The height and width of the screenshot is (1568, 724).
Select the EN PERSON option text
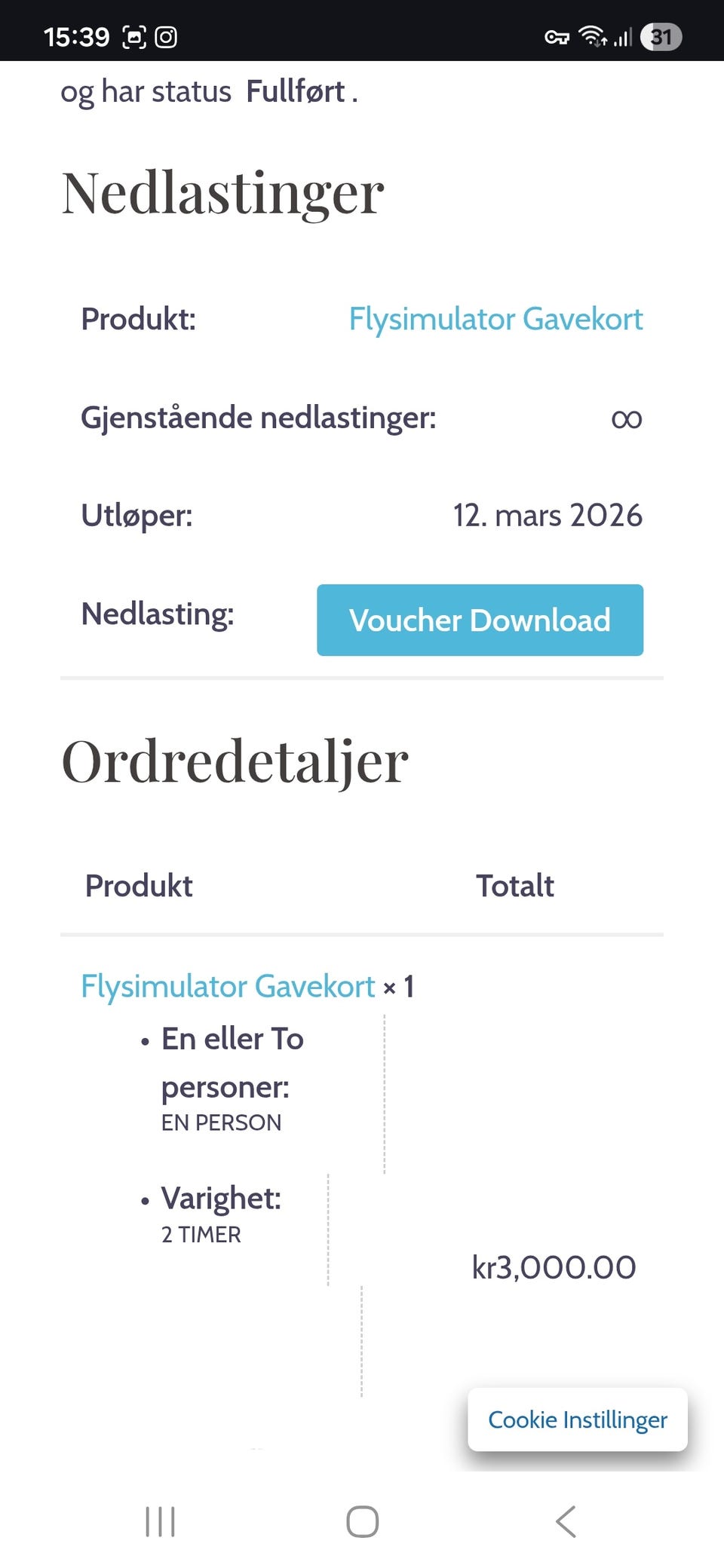pyautogui.click(x=220, y=1122)
